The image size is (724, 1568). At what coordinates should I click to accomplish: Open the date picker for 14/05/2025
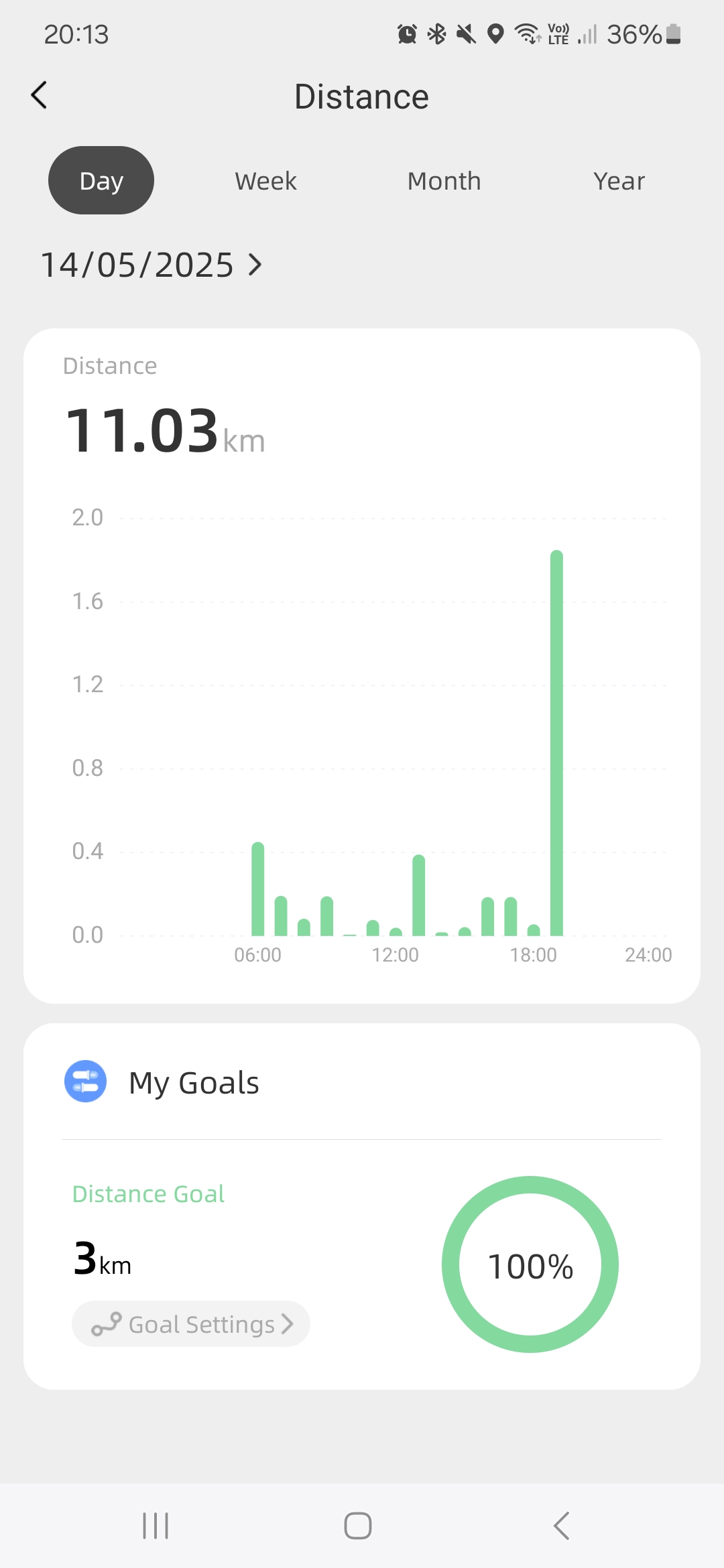(x=152, y=265)
